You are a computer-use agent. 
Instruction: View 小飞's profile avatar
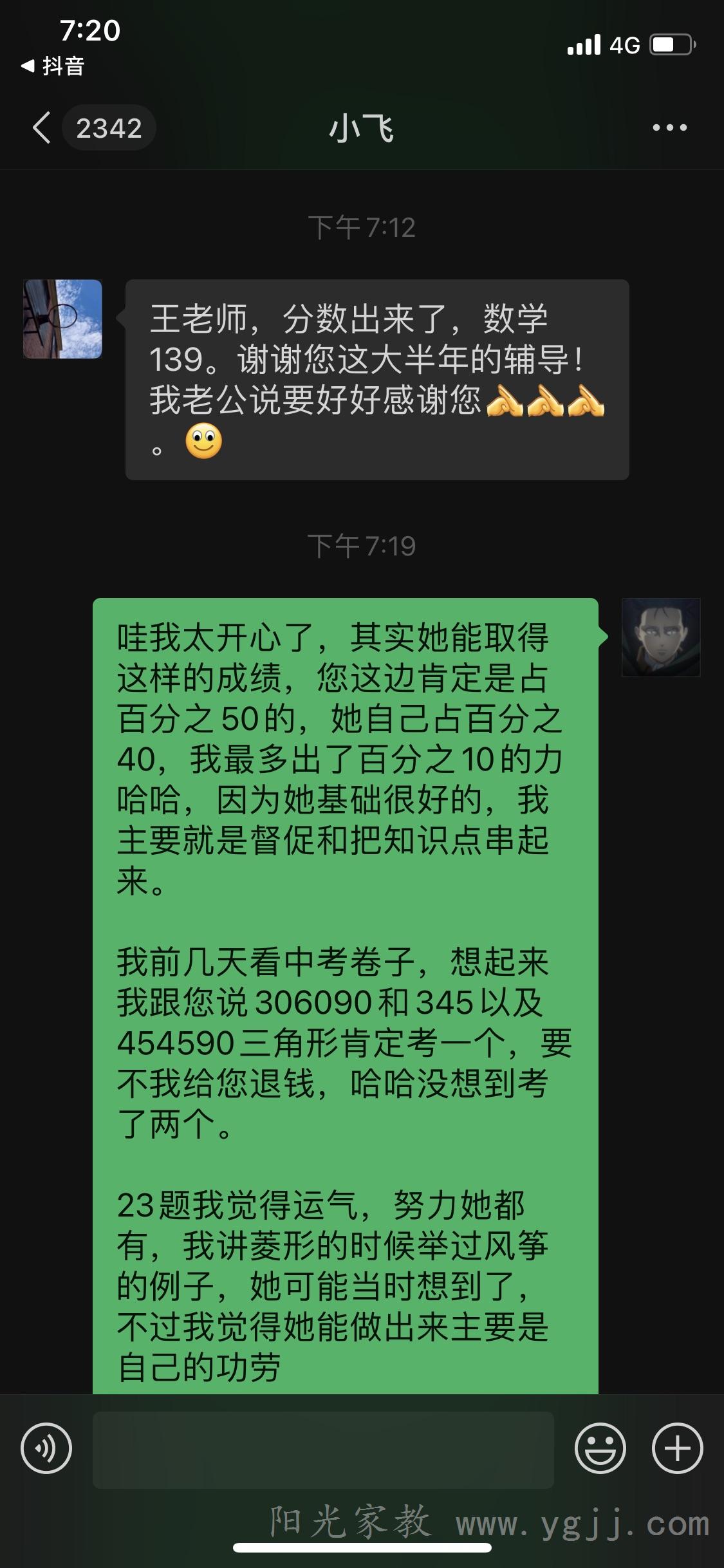click(63, 319)
